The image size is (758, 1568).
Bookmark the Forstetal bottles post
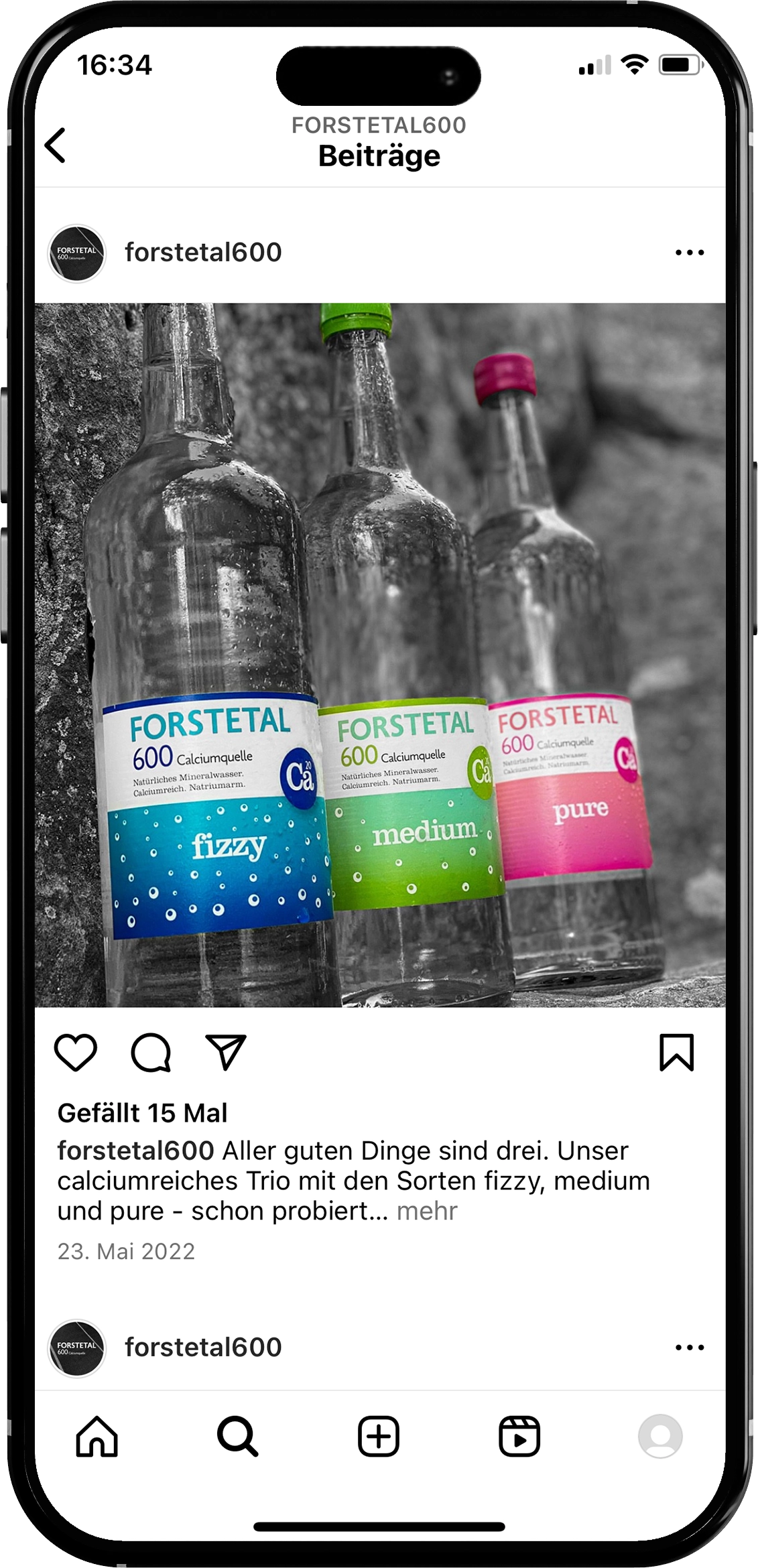(676, 1052)
